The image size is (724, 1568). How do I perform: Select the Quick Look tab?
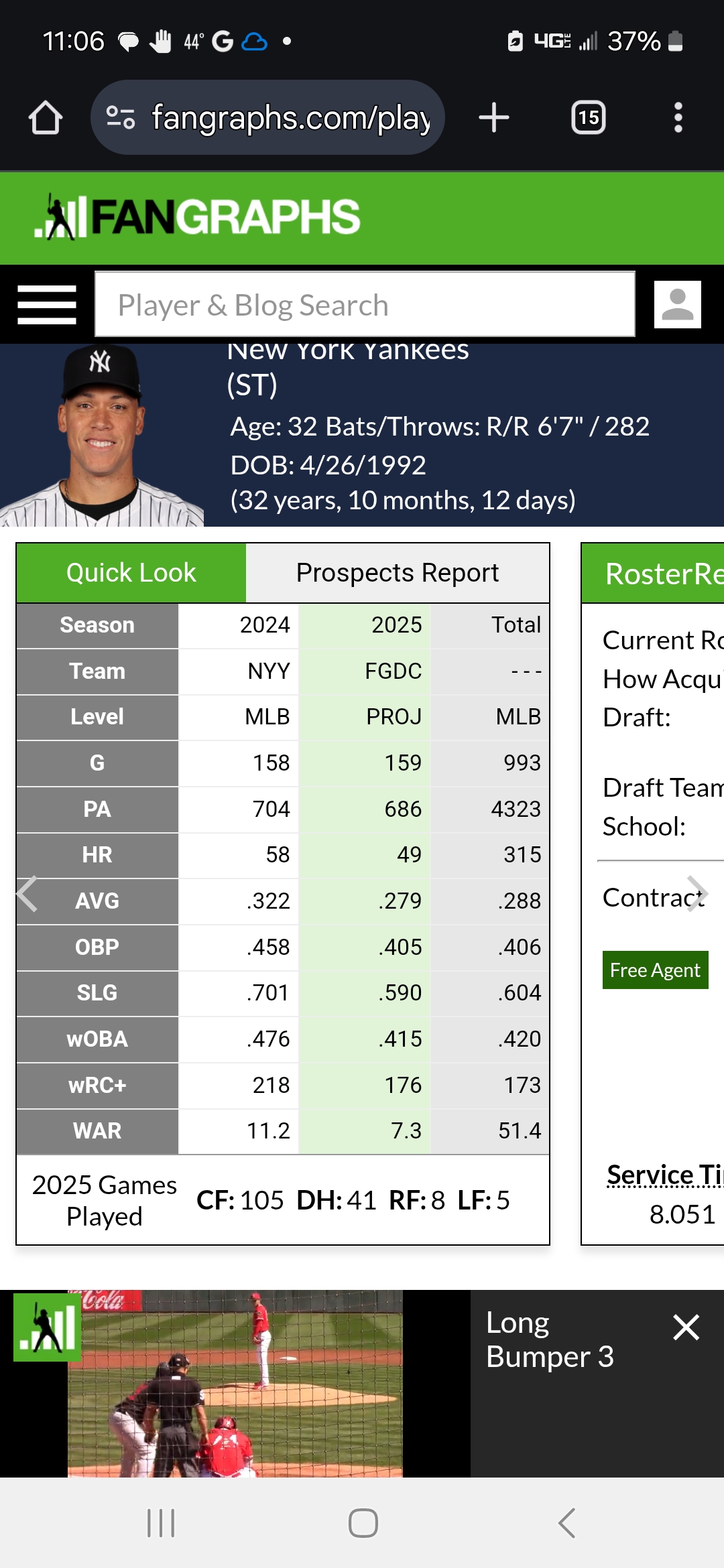[x=131, y=573]
